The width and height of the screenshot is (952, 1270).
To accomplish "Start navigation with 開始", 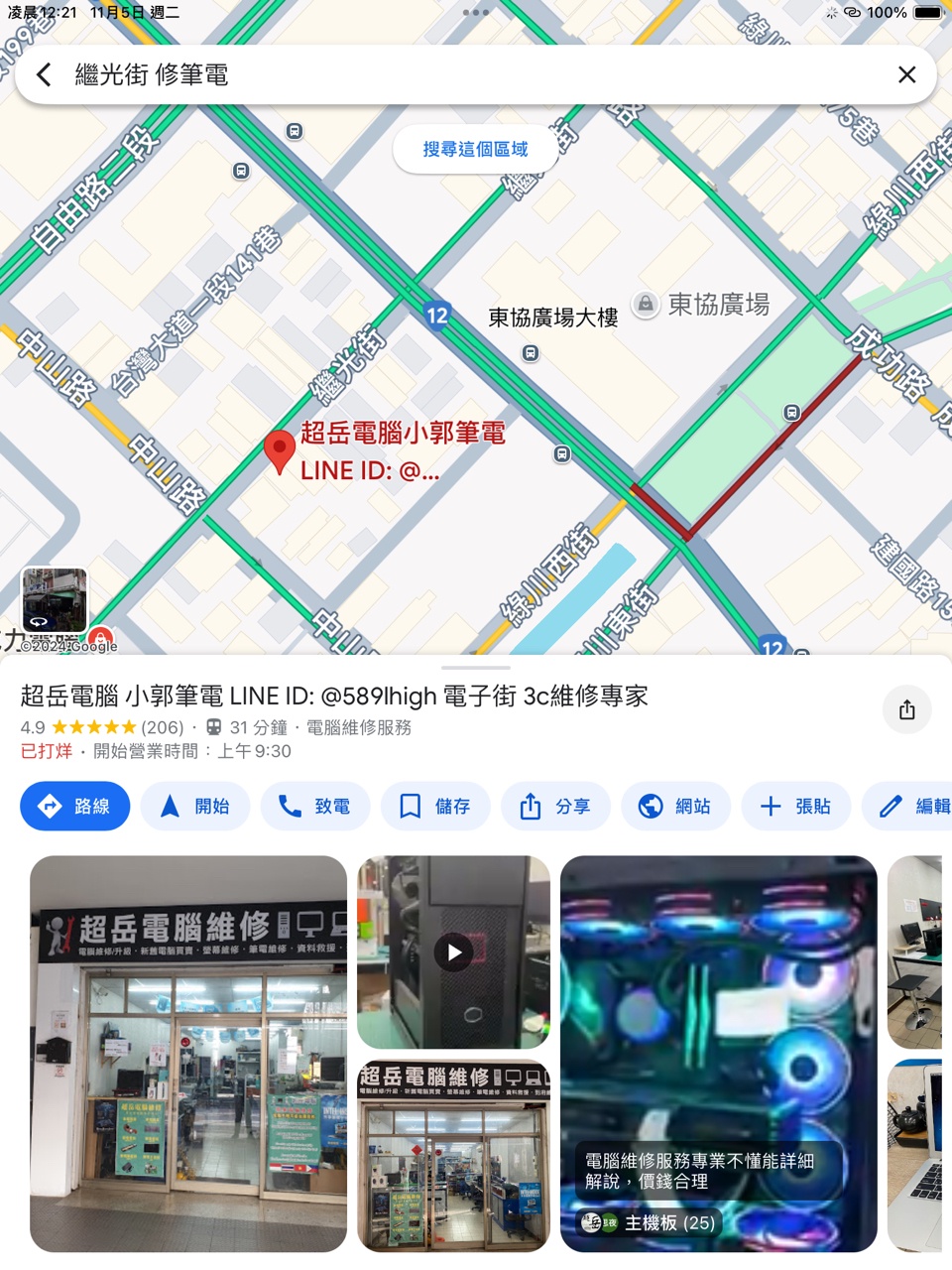I will click(195, 807).
